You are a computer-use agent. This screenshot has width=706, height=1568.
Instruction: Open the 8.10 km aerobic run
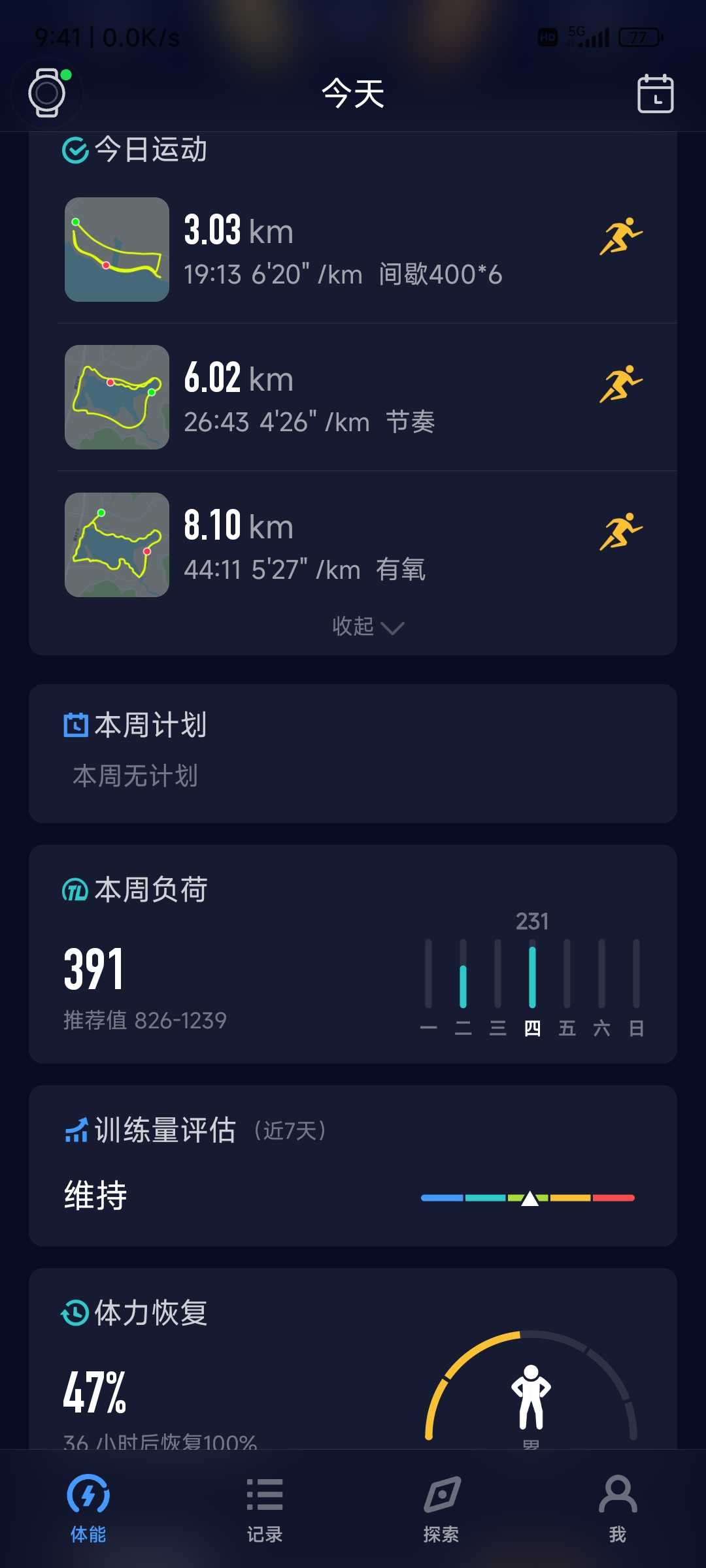353,545
